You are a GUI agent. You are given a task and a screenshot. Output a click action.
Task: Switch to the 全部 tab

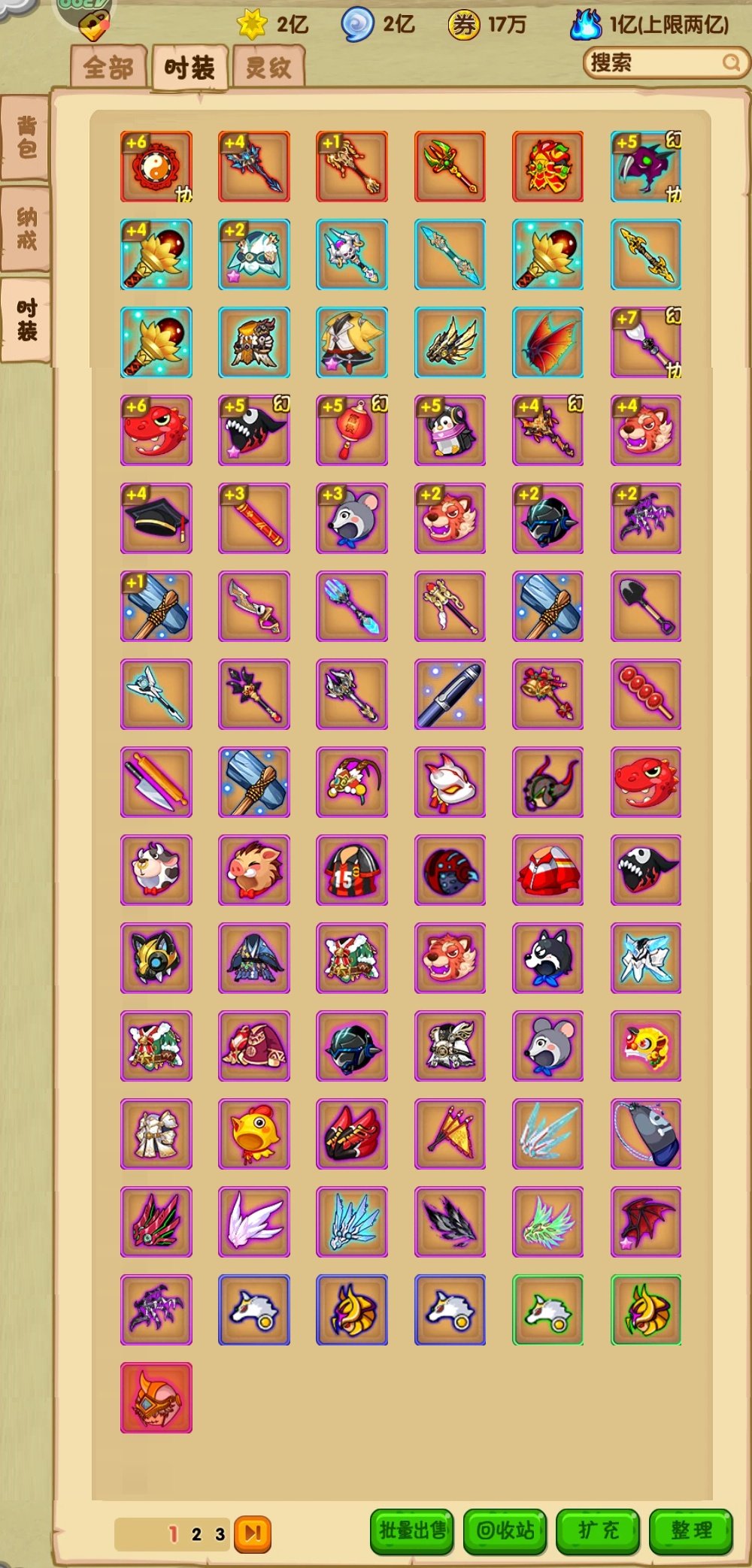[109, 68]
